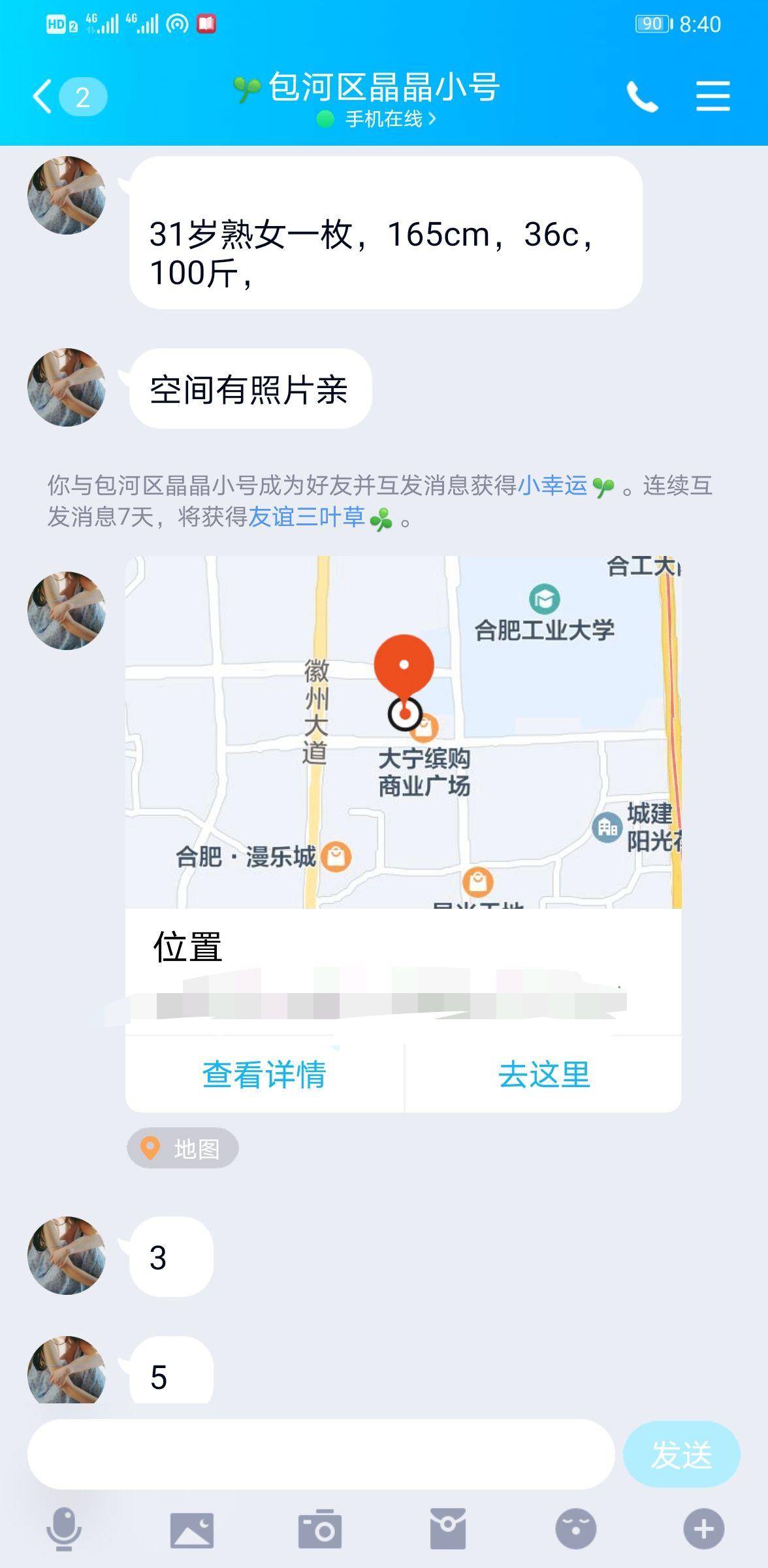Open the shared location map card

point(403,732)
